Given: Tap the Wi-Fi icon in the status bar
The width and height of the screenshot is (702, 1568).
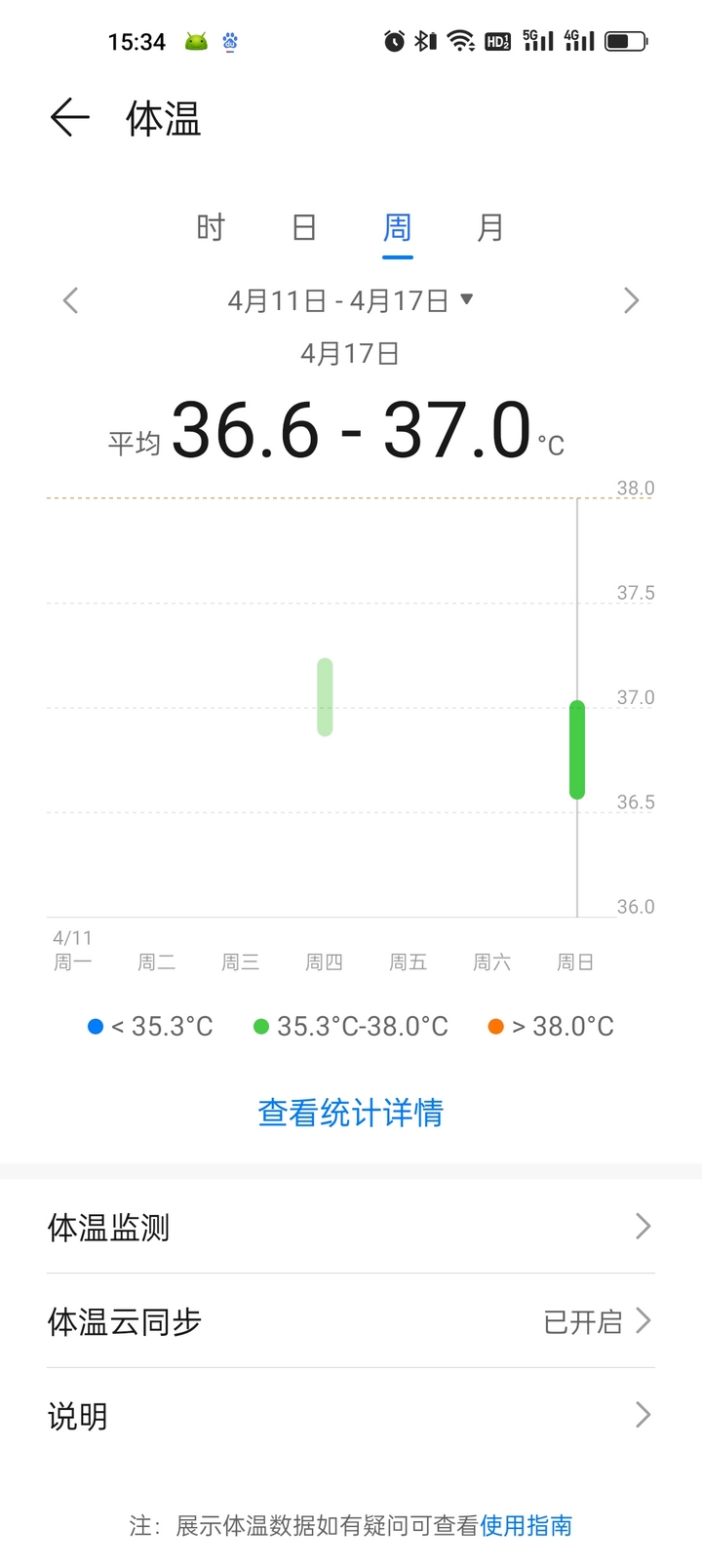Looking at the screenshot, I should tap(460, 40).
